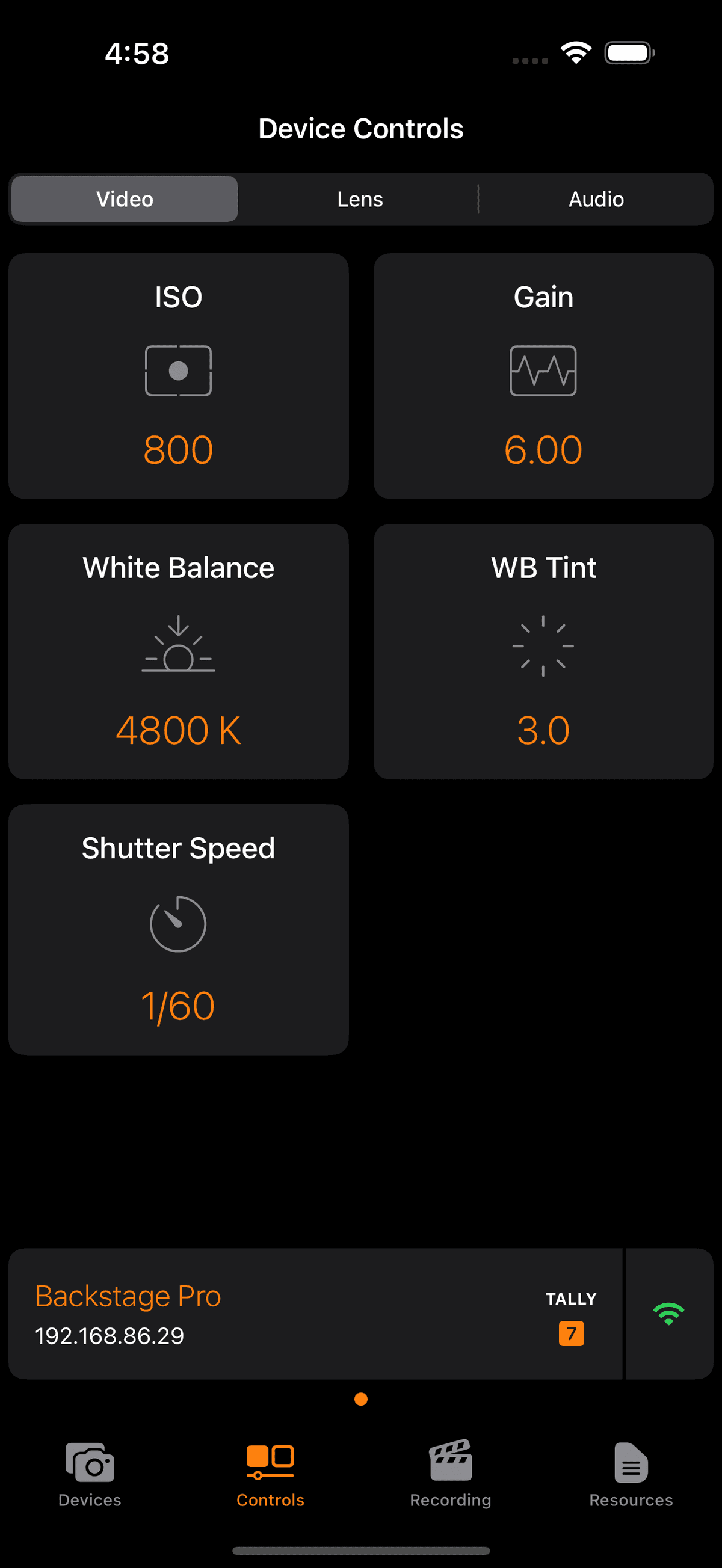722x1568 pixels.
Task: Open the Controls tab
Action: [270, 1473]
